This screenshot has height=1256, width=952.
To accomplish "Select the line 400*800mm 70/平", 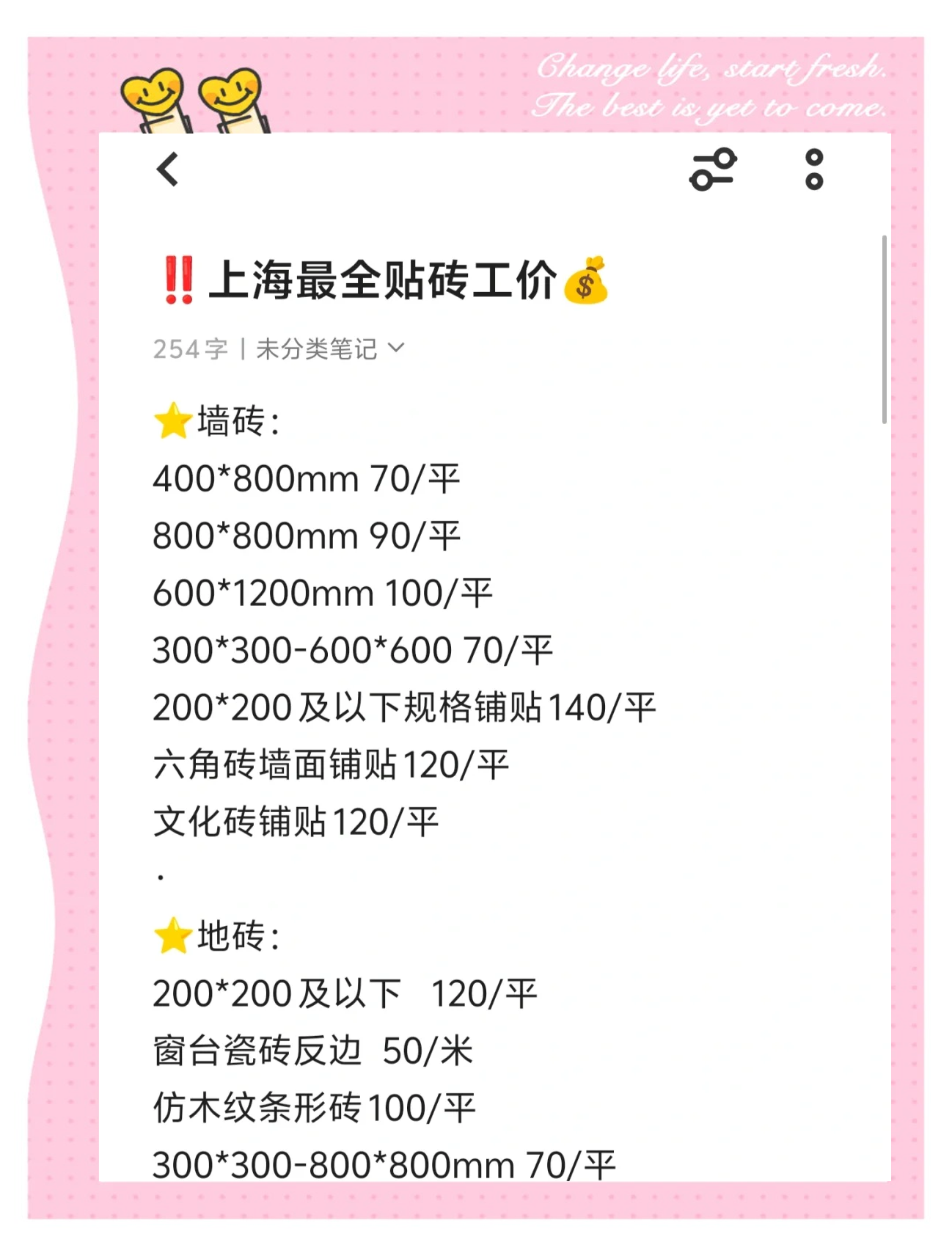I will click(304, 477).
